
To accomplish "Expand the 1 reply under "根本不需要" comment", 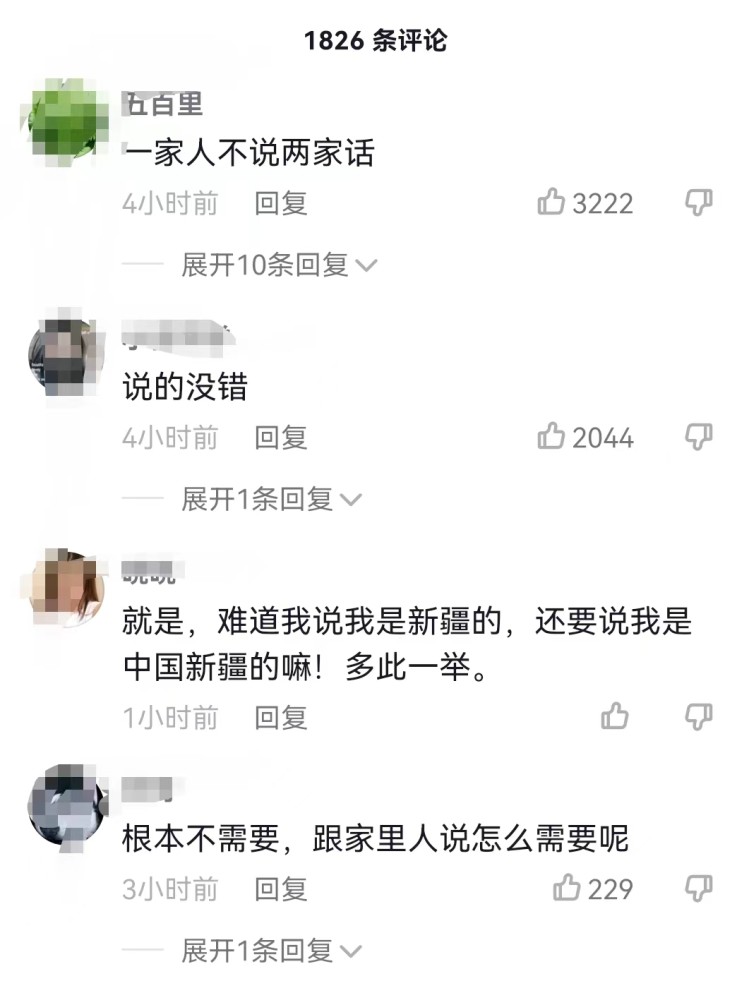I will (x=272, y=950).
